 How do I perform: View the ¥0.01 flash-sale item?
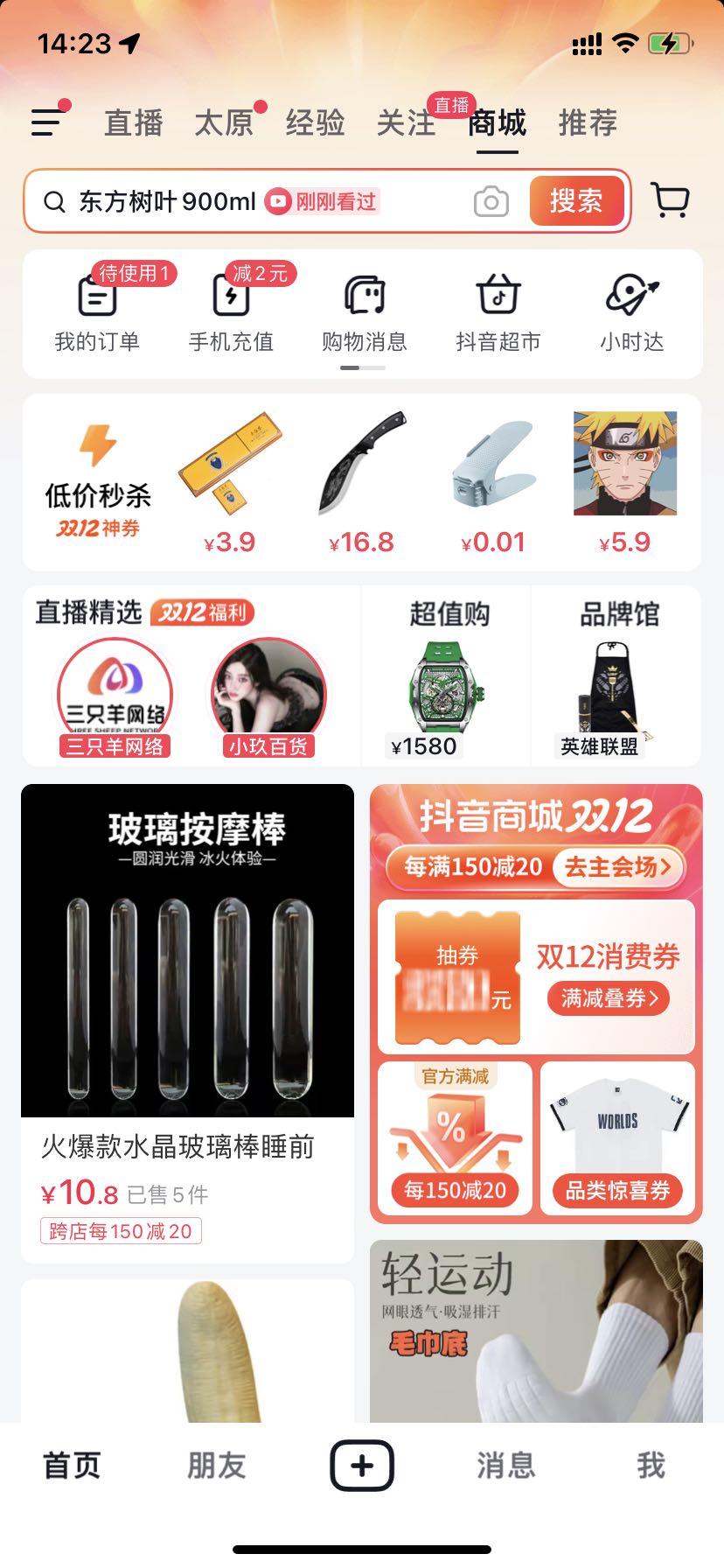[x=494, y=483]
